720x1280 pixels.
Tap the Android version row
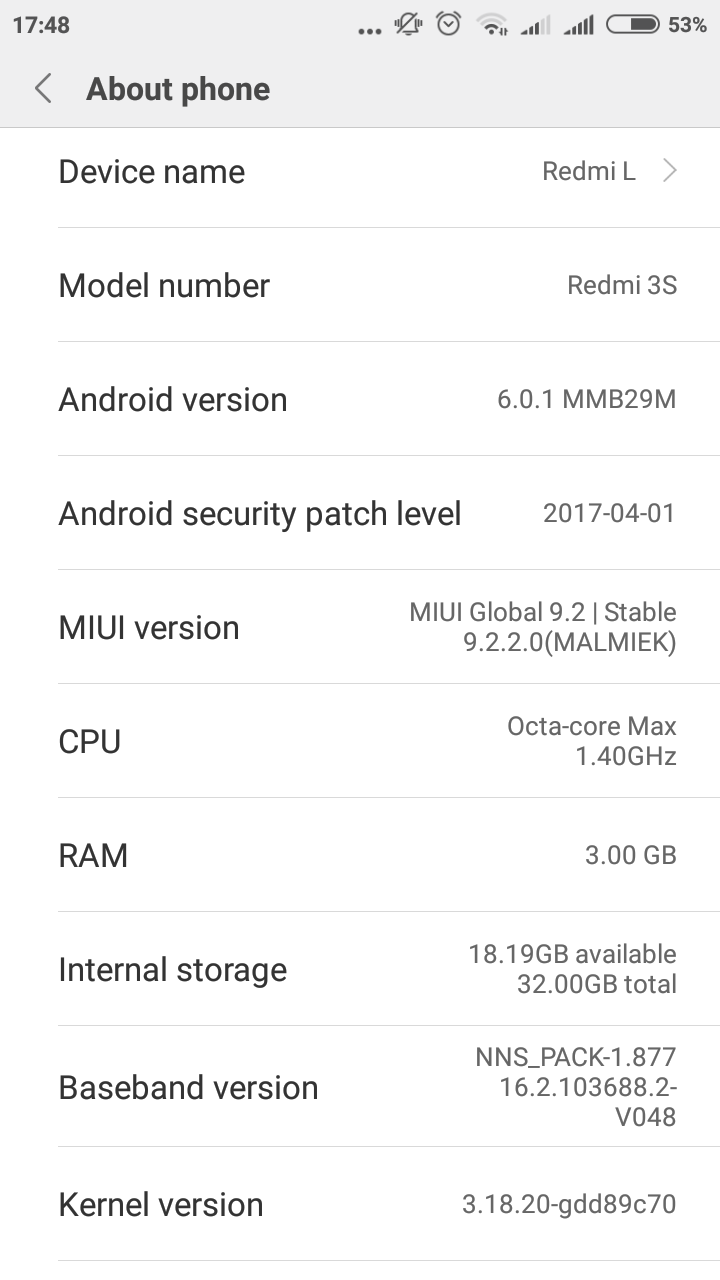360,399
